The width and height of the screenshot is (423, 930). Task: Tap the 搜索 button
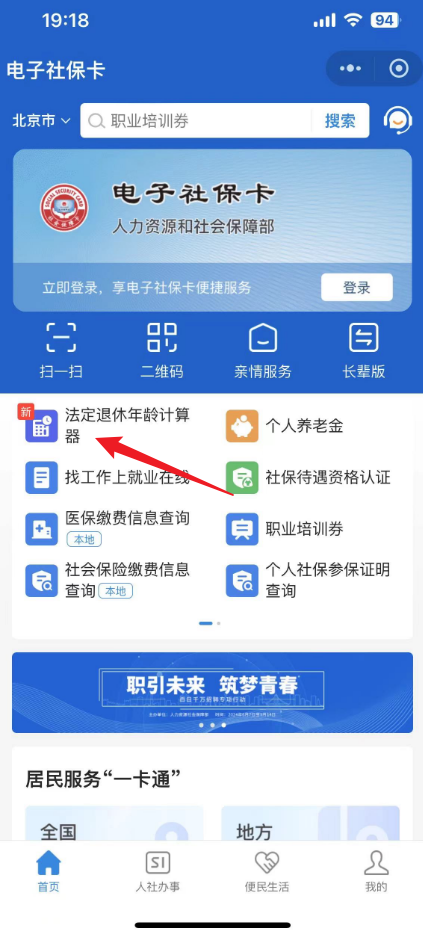pos(340,121)
